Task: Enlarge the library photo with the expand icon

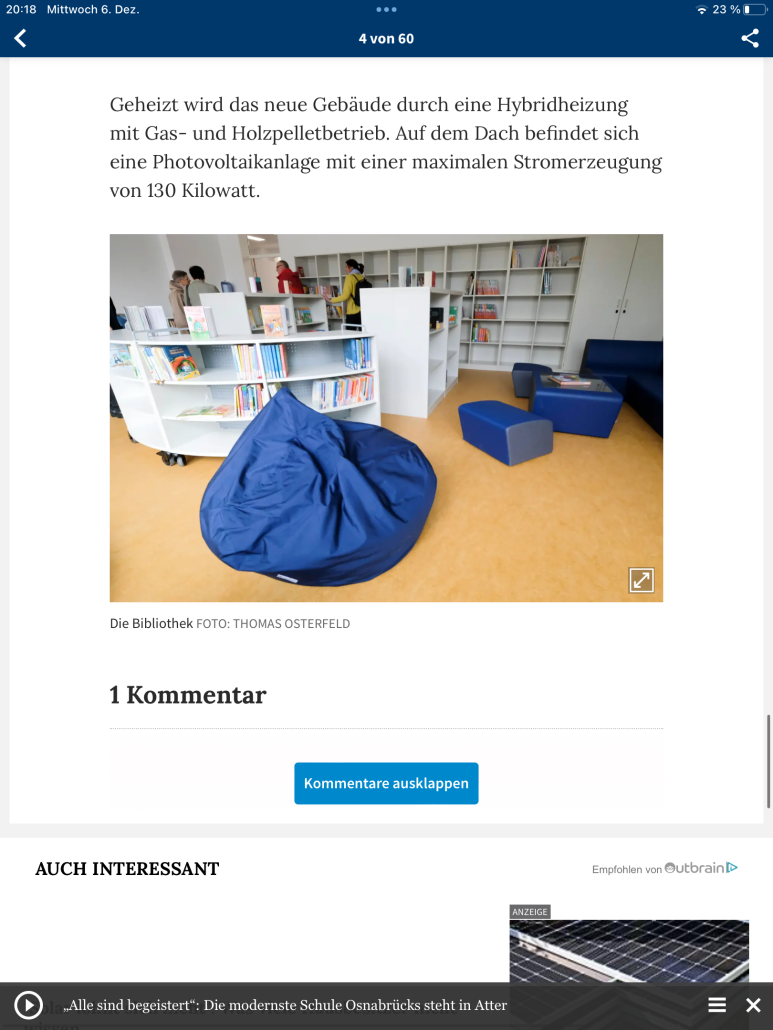Action: click(641, 580)
